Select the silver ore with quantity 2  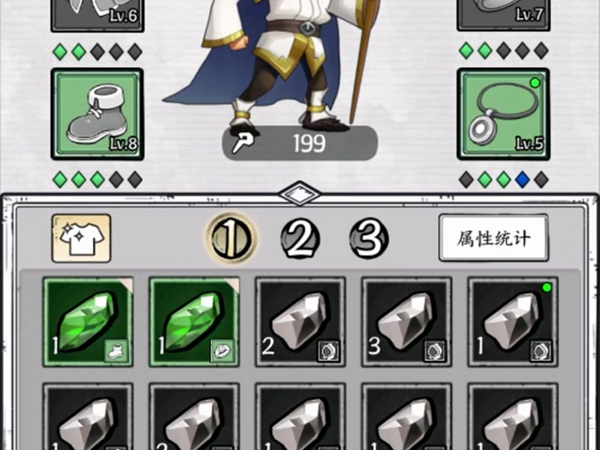tap(300, 322)
